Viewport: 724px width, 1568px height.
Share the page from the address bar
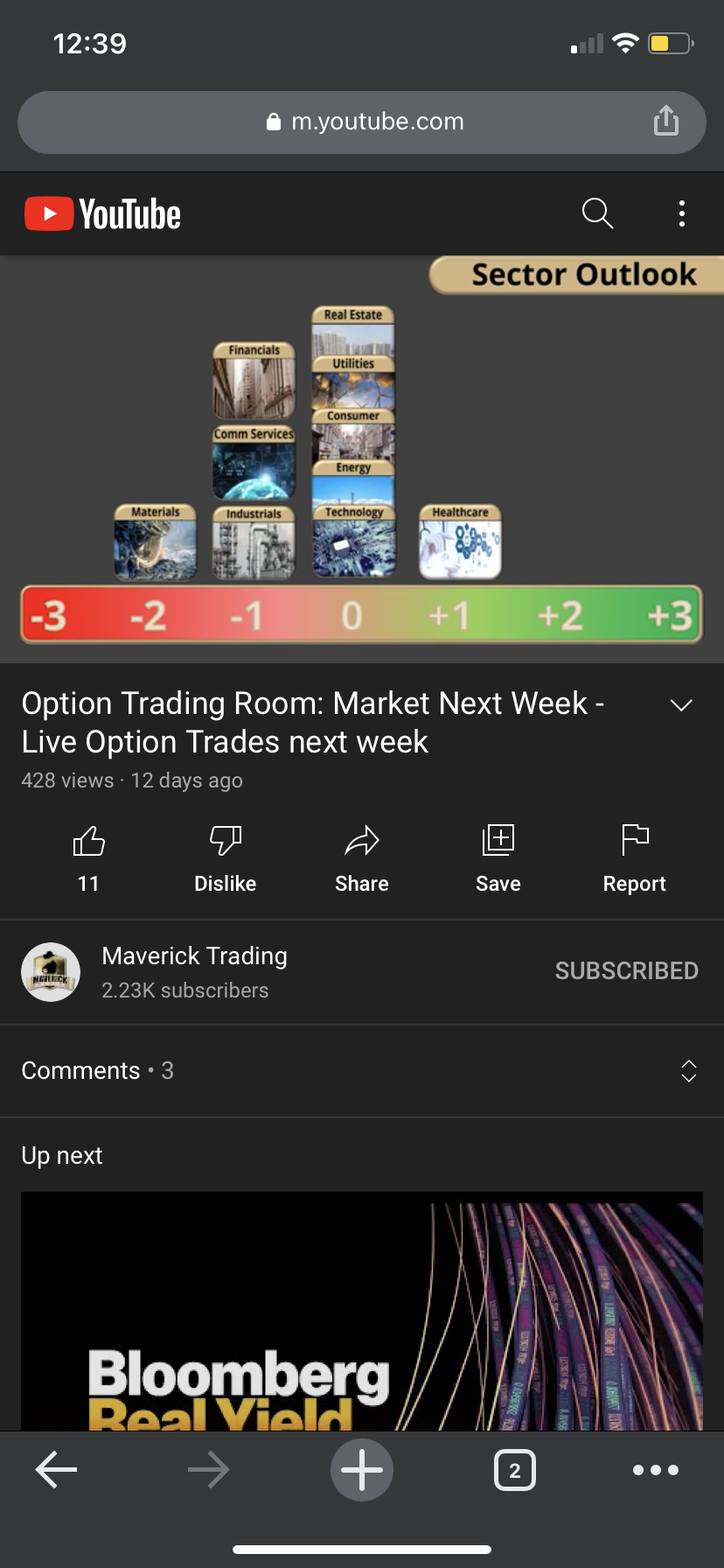coord(665,122)
